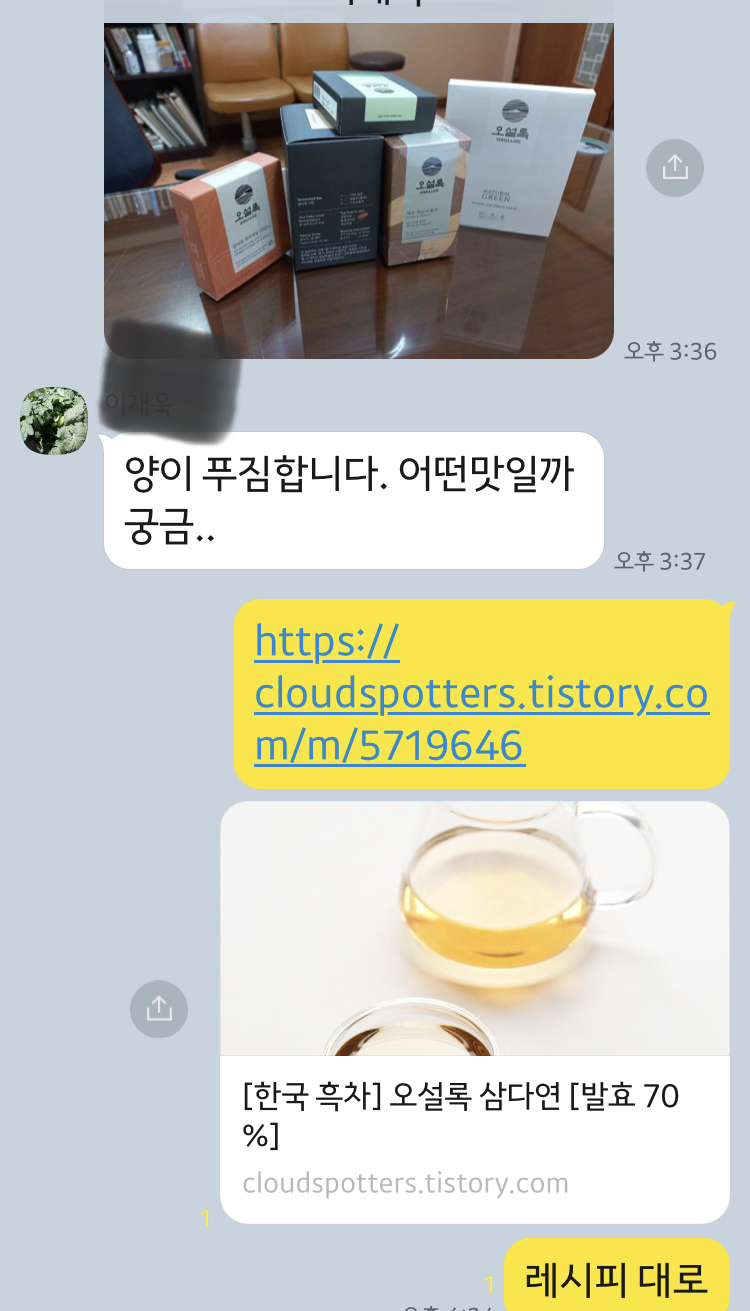The width and height of the screenshot is (750, 1311).
Task: Open the photo of Osulloc tea boxes
Action: point(358,190)
